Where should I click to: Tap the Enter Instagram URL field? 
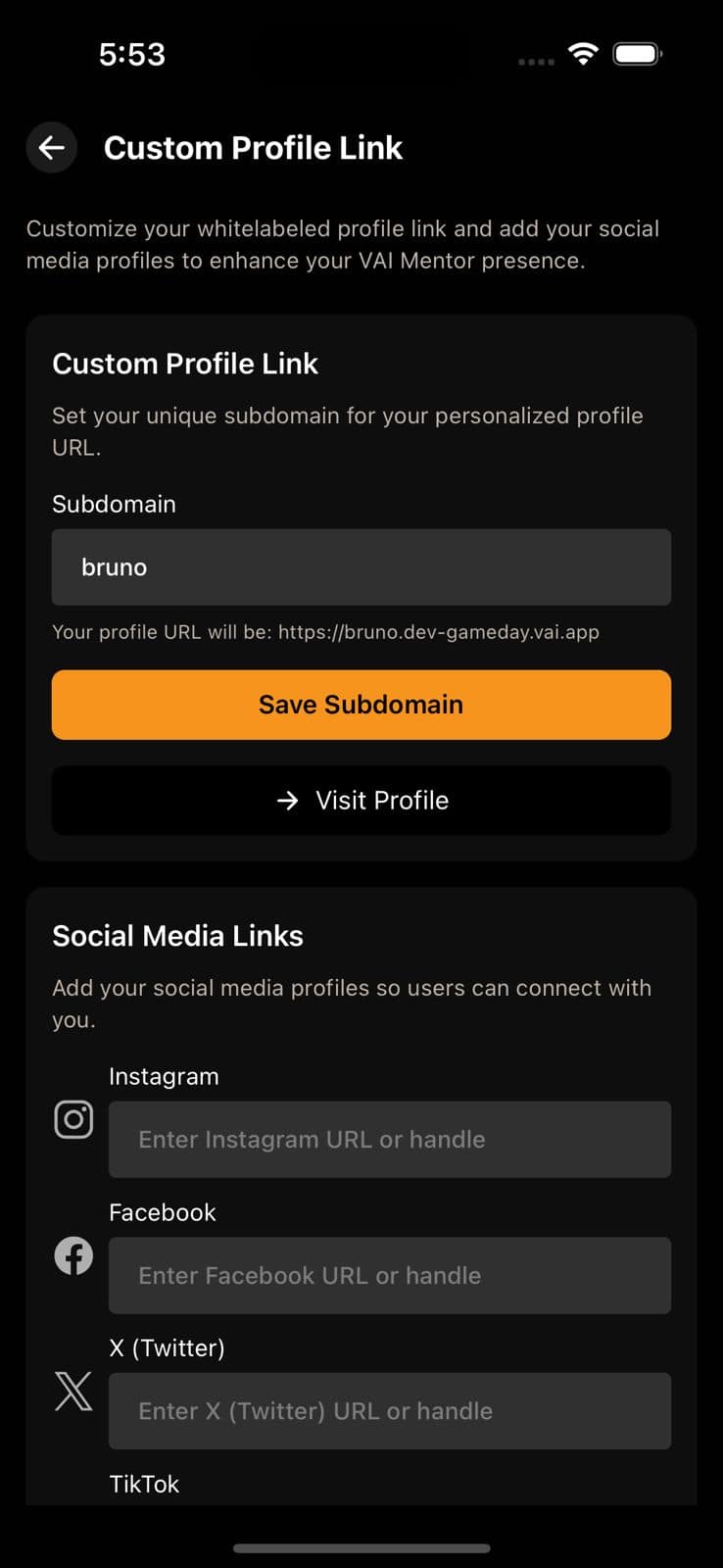point(389,1139)
